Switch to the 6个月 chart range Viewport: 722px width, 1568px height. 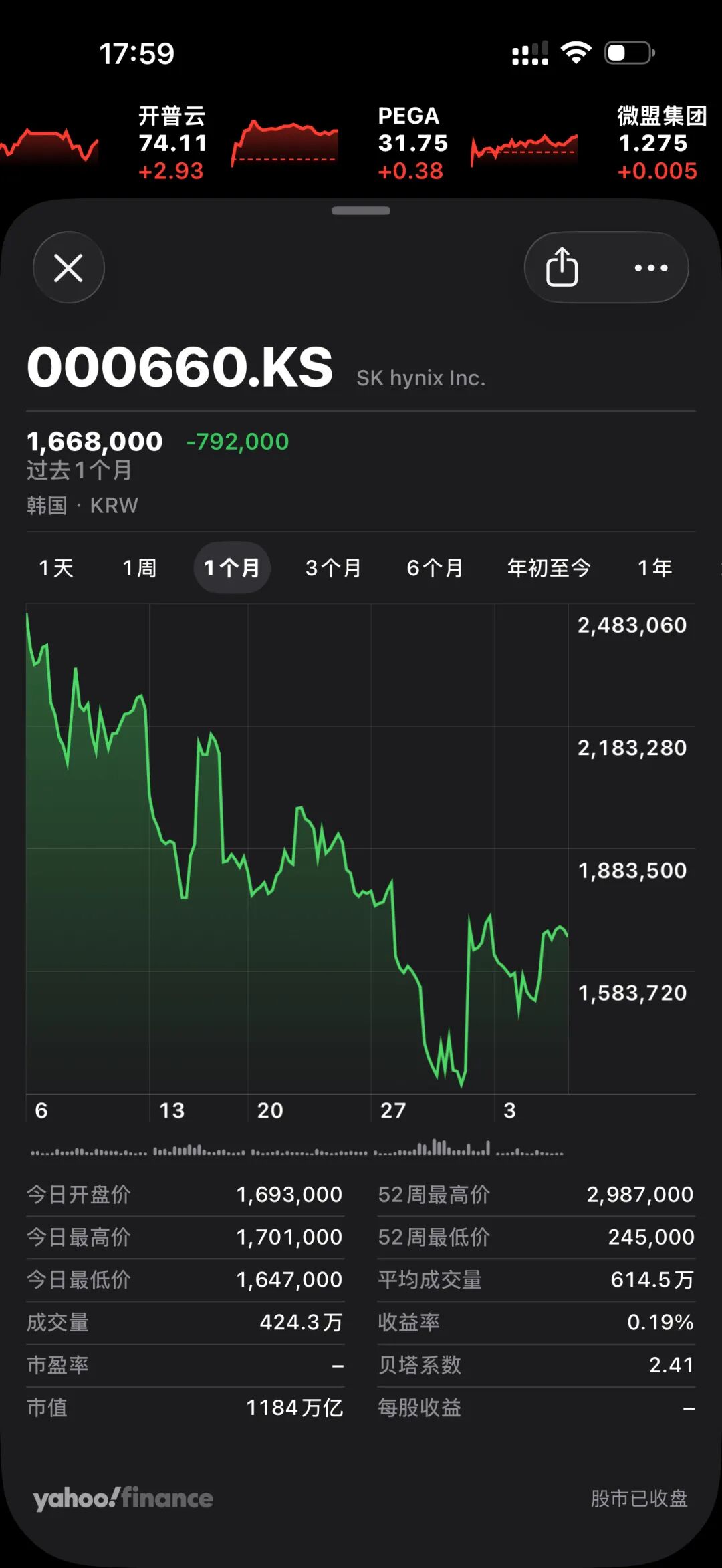[x=435, y=568]
